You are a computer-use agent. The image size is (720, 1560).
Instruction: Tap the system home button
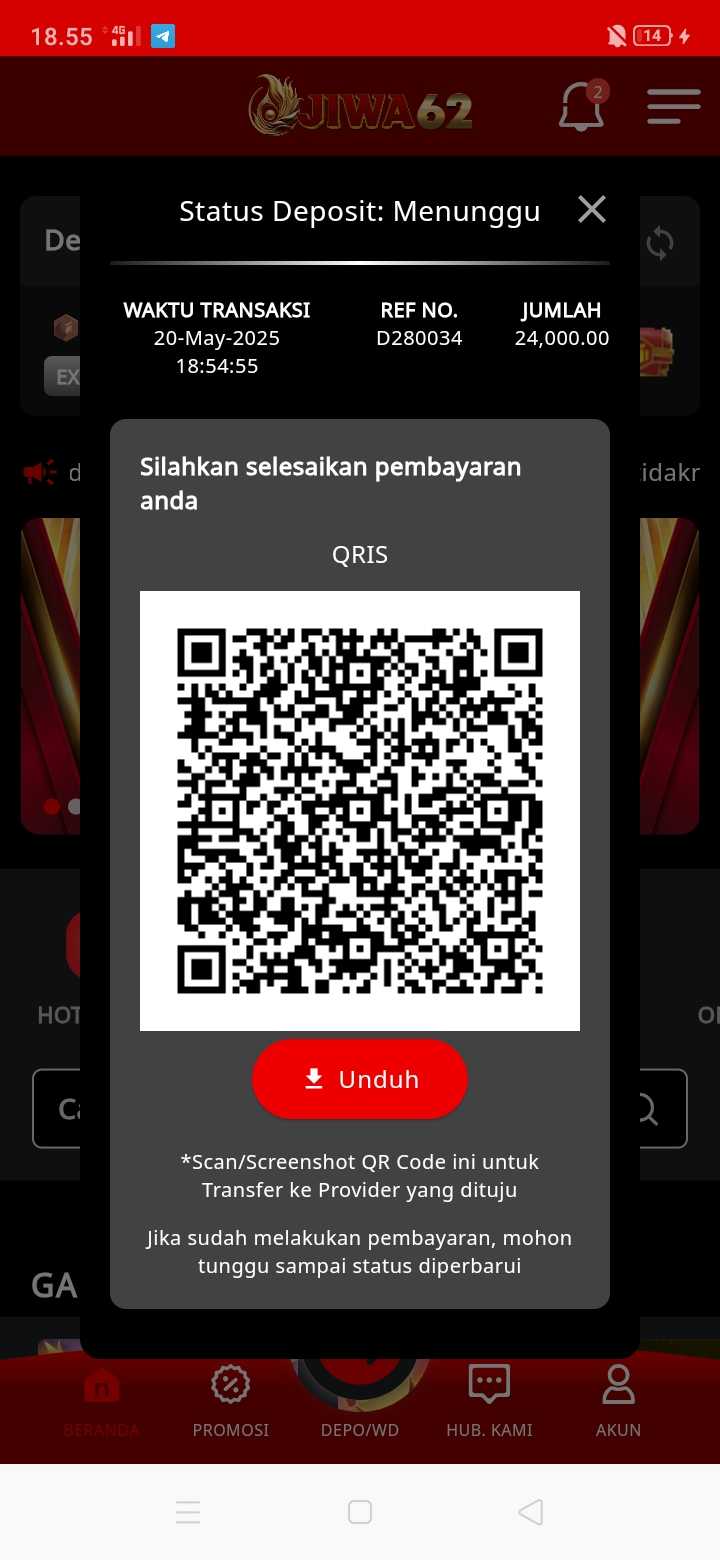tap(360, 1512)
